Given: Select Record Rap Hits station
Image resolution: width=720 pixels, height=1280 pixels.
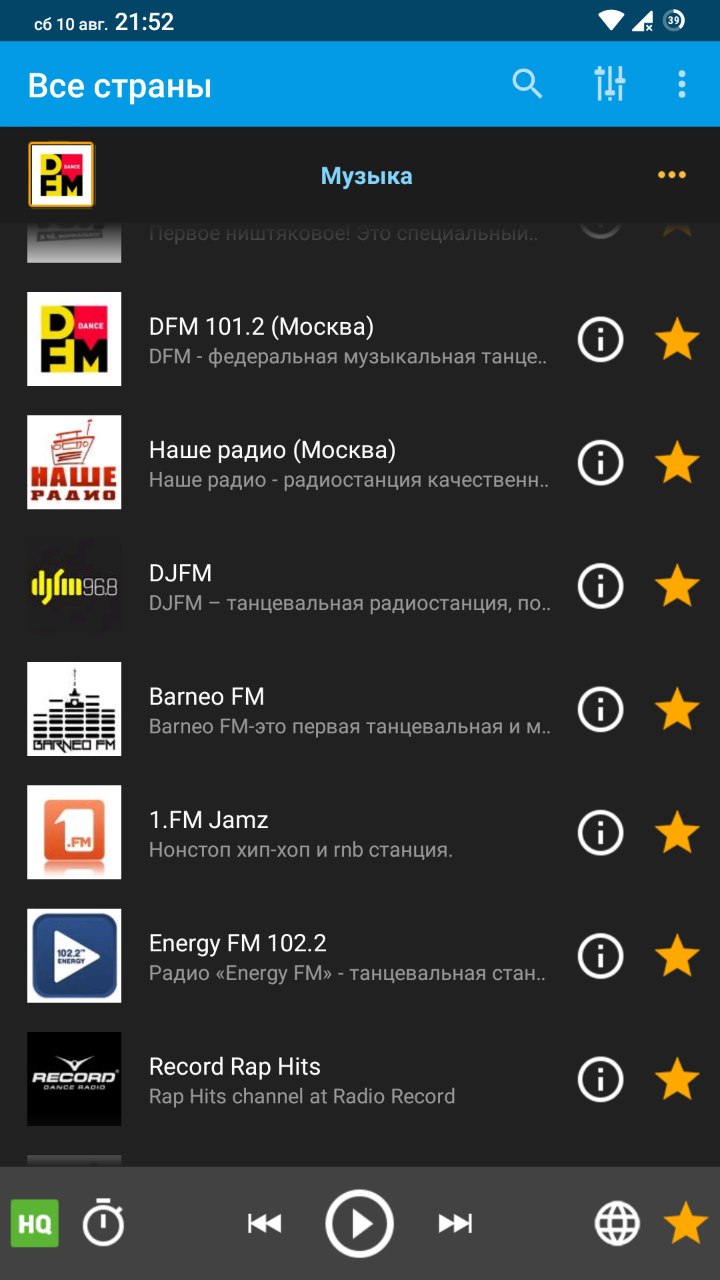Looking at the screenshot, I should pos(360,1079).
